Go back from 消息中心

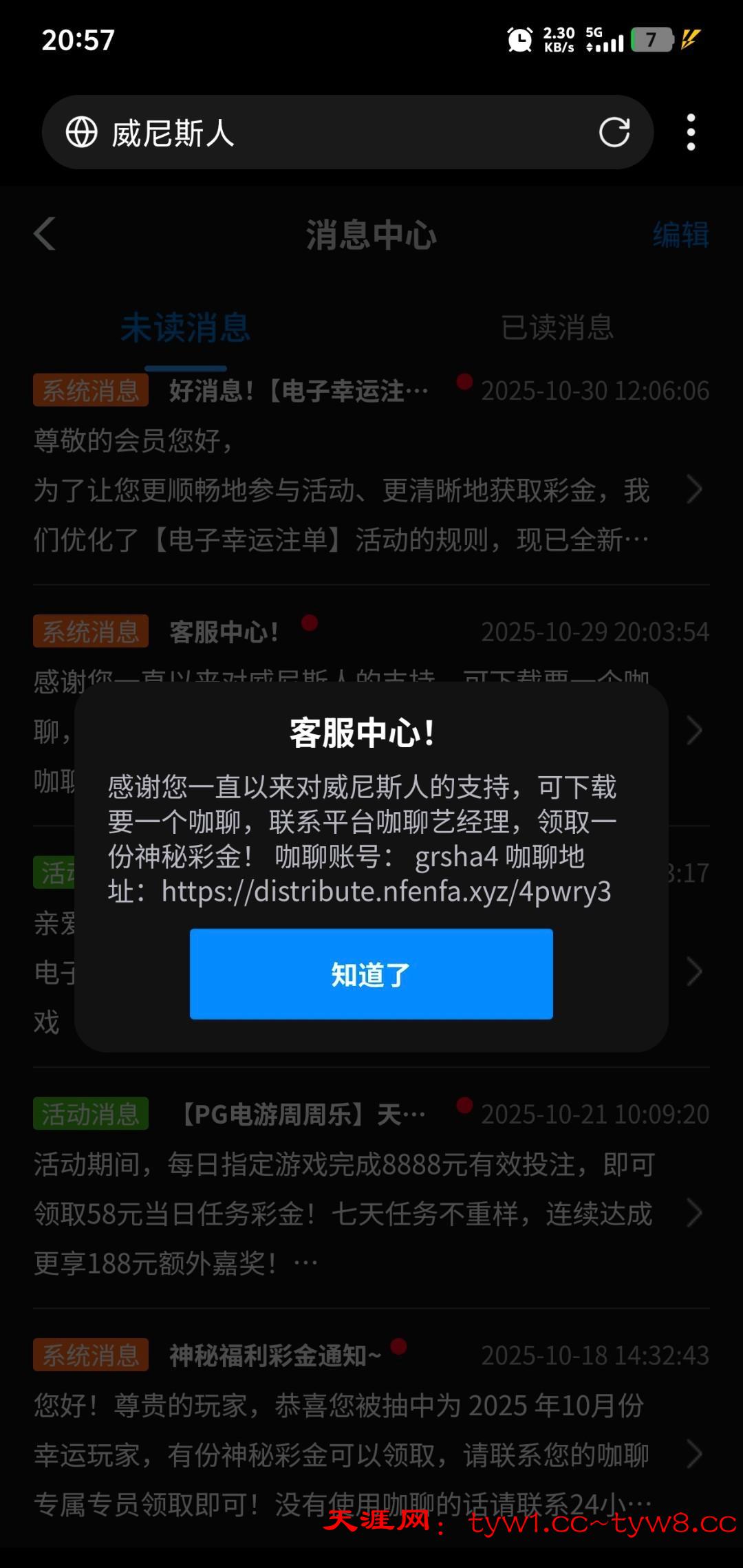[x=45, y=234]
